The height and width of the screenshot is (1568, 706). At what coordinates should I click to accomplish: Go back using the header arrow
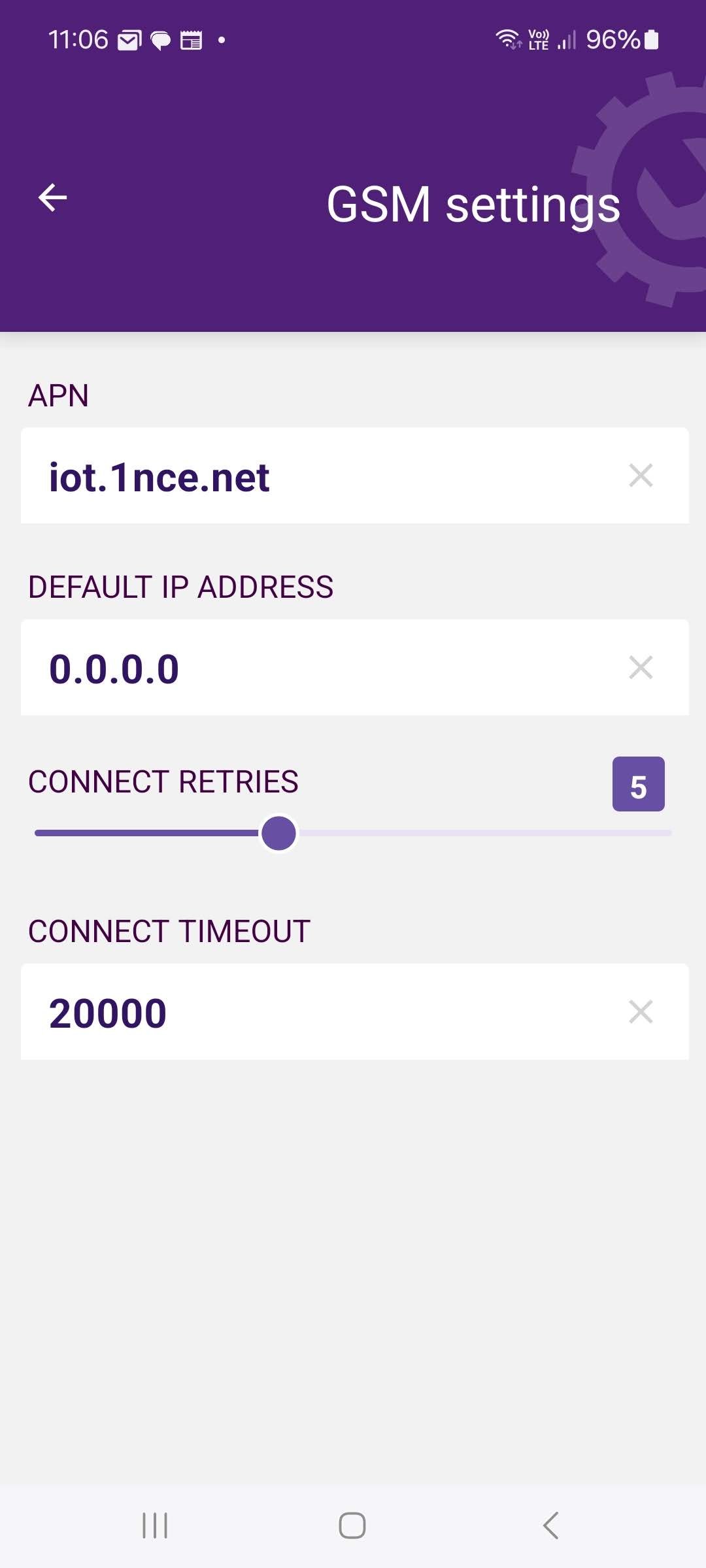coord(53,198)
